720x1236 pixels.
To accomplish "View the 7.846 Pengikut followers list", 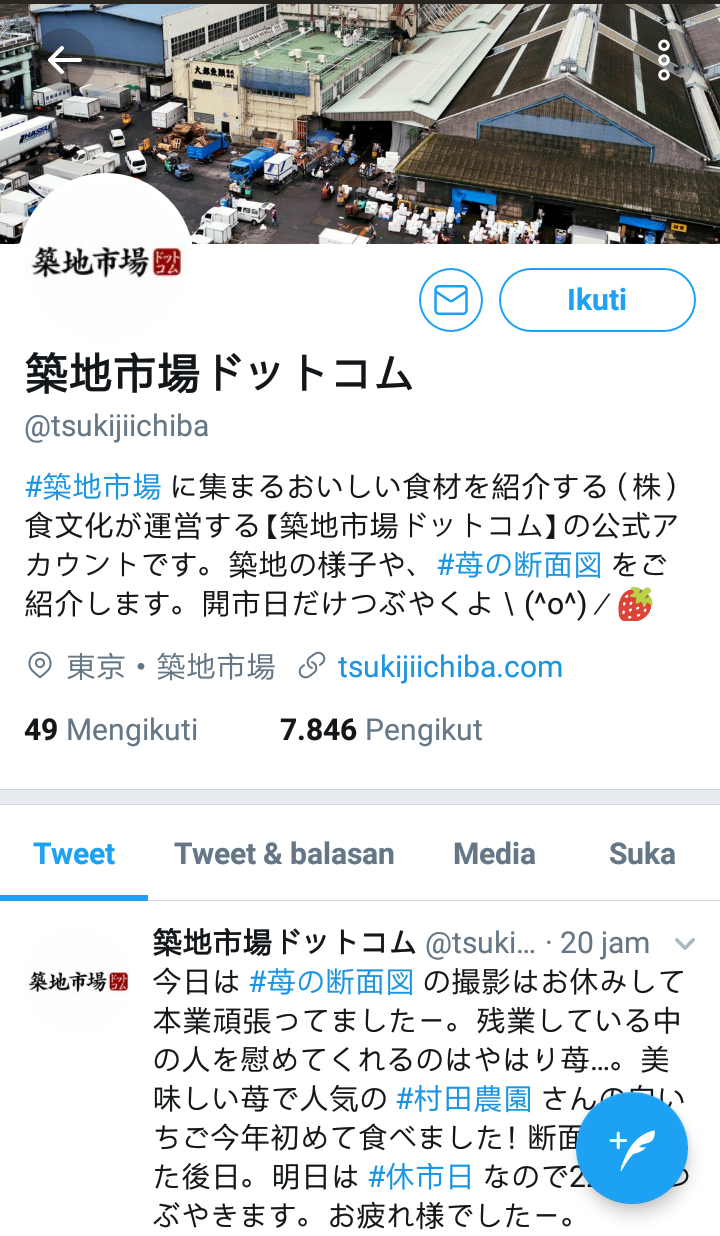I will [381, 730].
